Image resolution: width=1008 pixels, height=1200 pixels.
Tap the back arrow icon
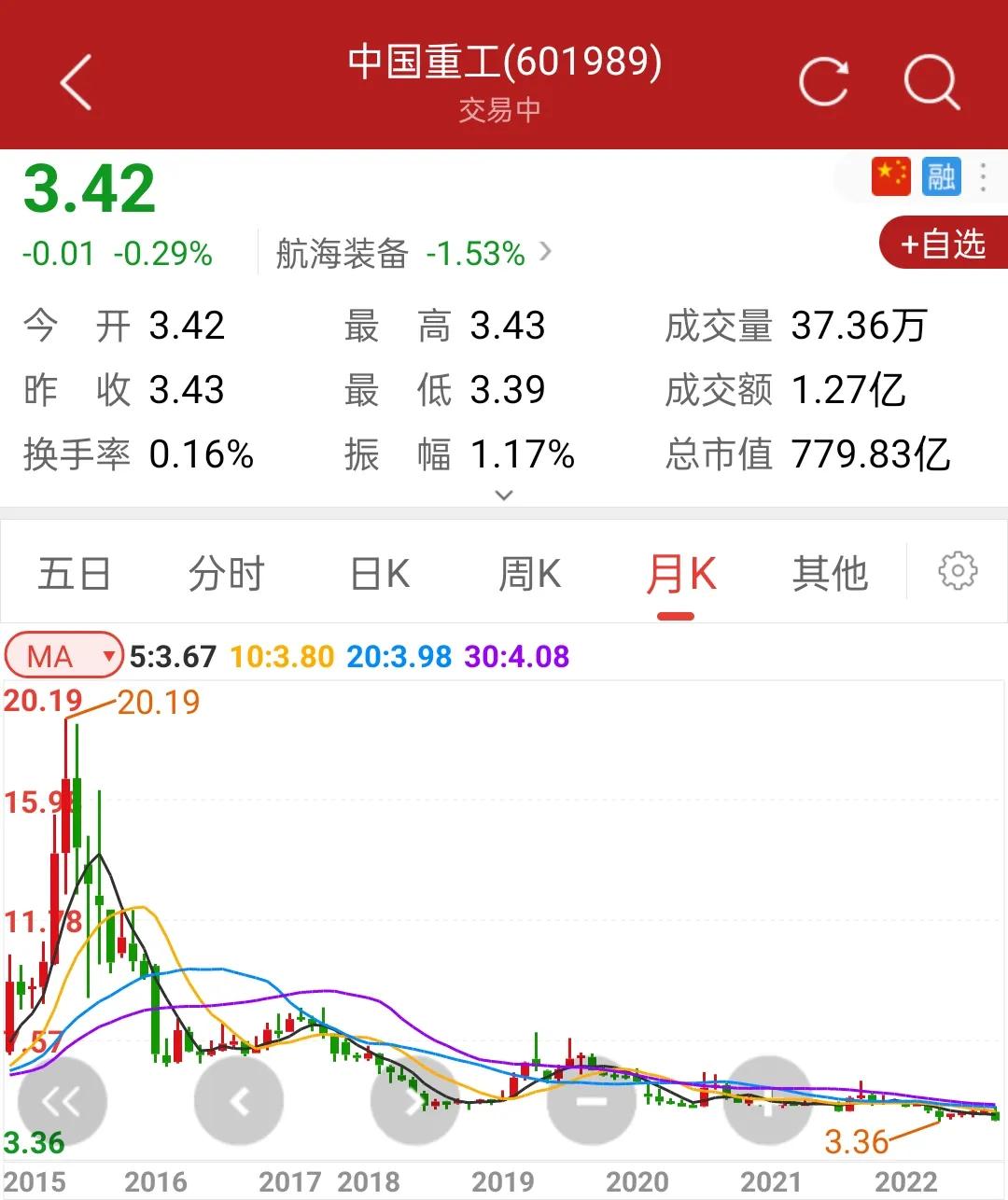pyautogui.click(x=75, y=82)
